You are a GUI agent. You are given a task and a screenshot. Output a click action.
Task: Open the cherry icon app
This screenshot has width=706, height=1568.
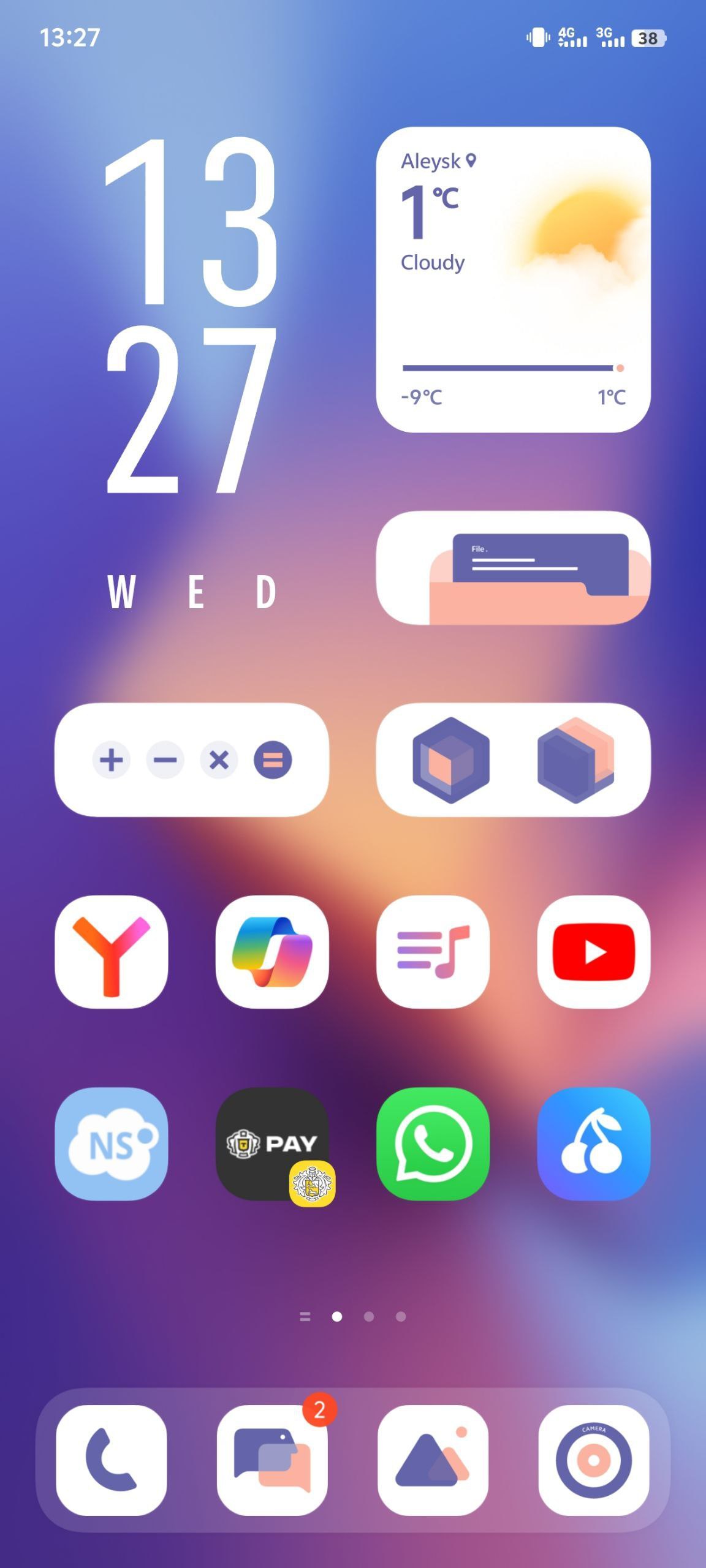pos(593,1144)
